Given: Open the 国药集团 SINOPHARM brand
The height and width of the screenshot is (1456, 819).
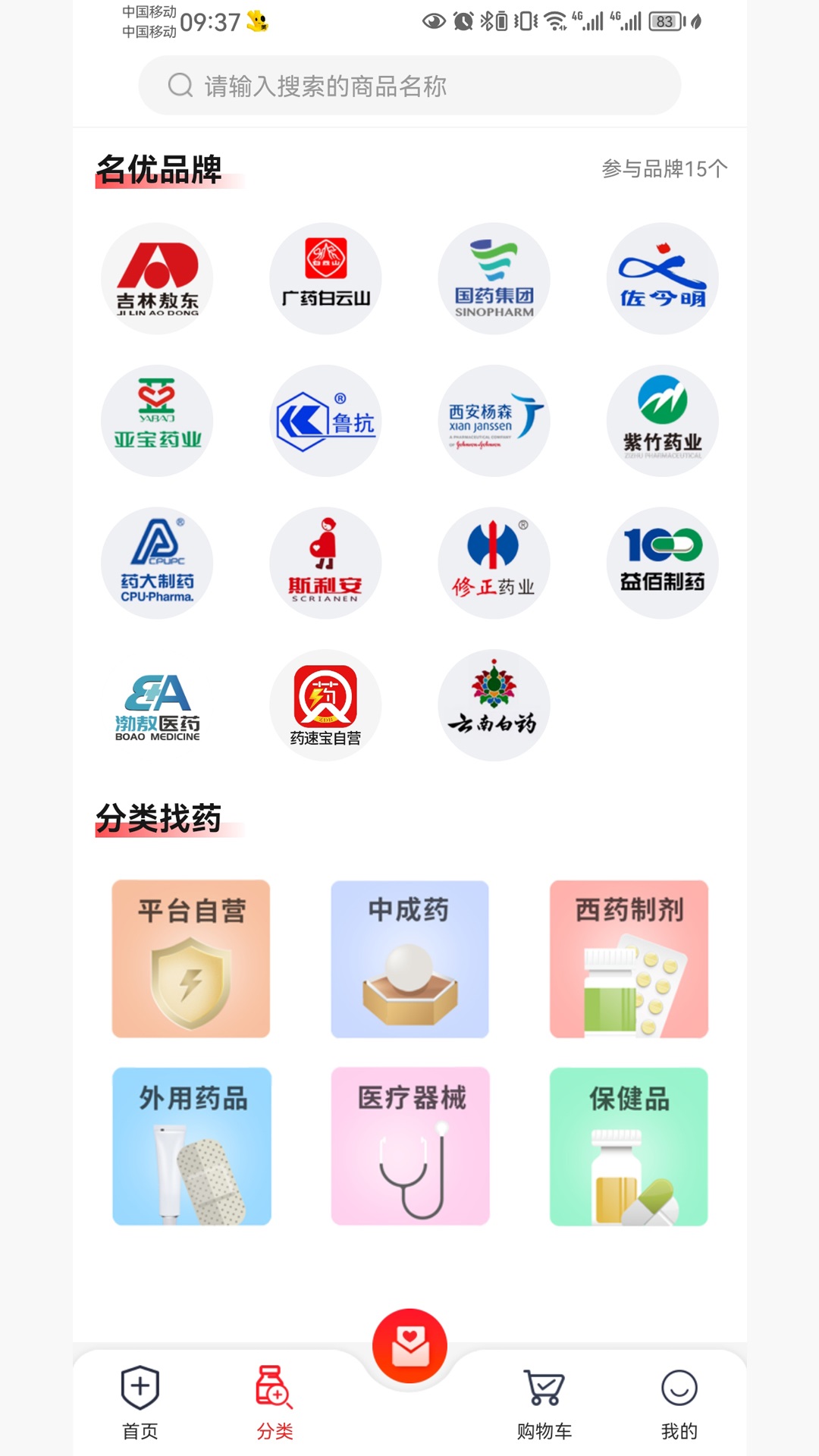Looking at the screenshot, I should click(494, 279).
